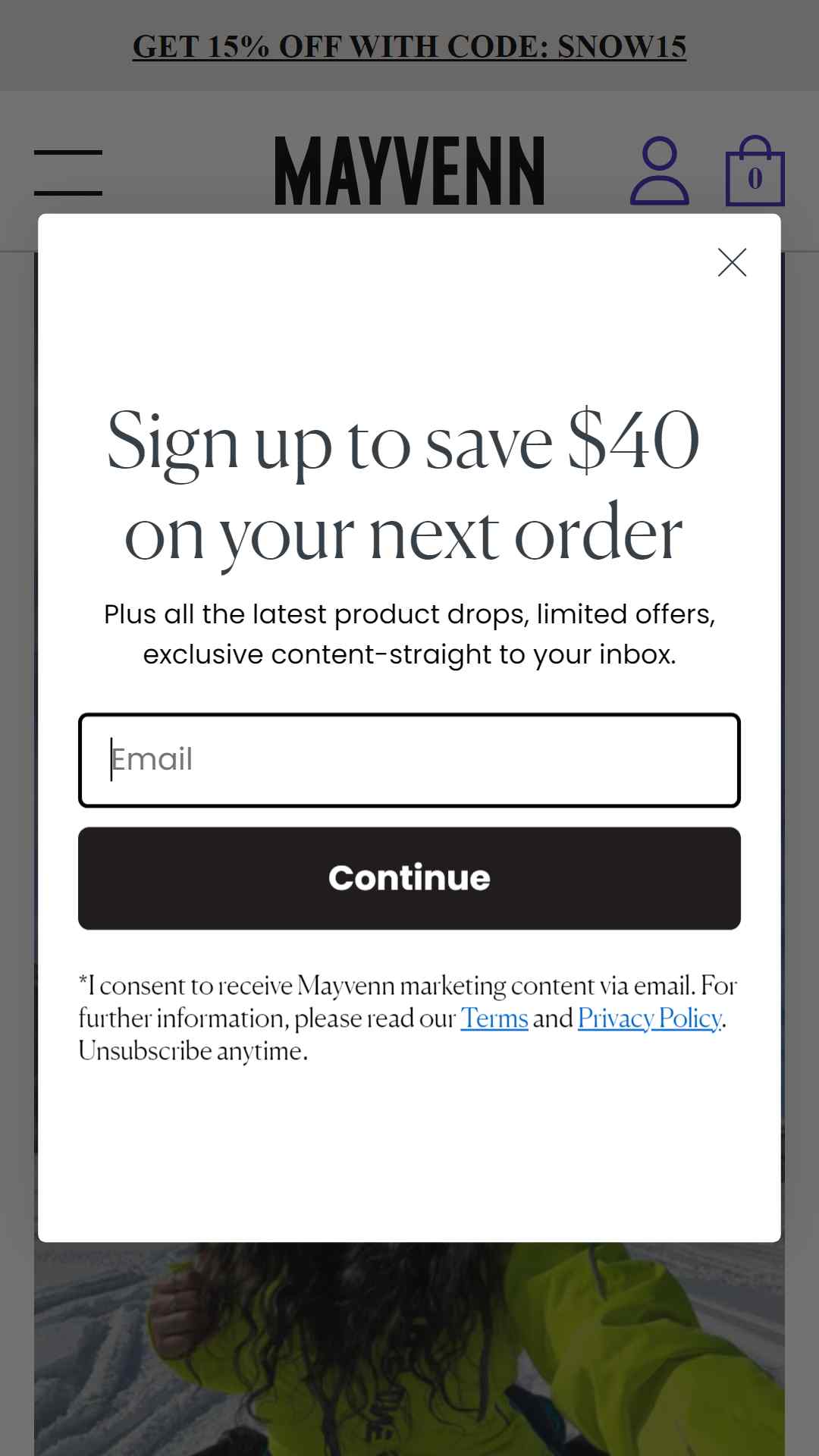Tap the Continue button
This screenshot has height=1456, width=819.
409,878
